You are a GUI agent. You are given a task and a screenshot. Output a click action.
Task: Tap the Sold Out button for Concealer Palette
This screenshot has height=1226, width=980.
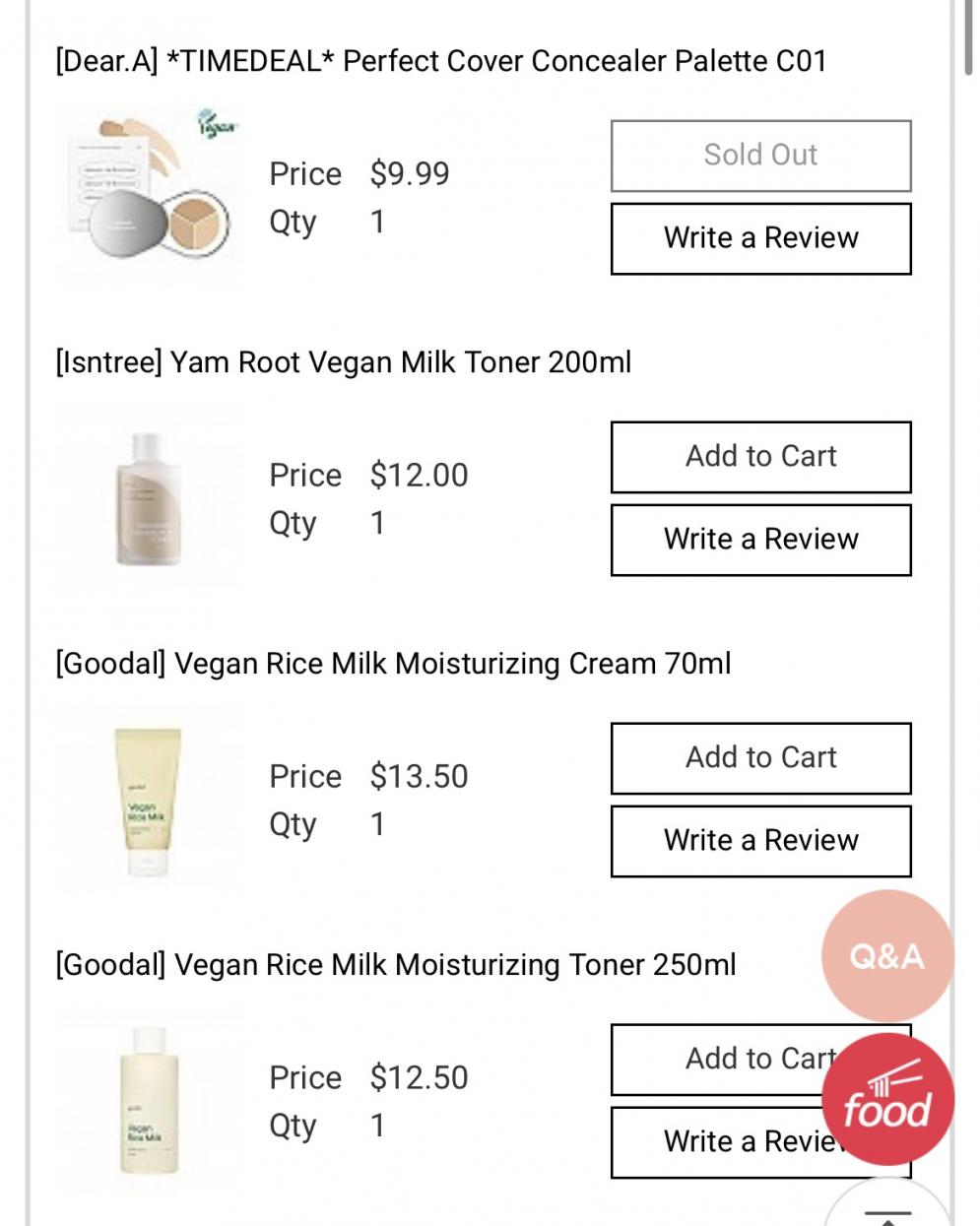[760, 156]
